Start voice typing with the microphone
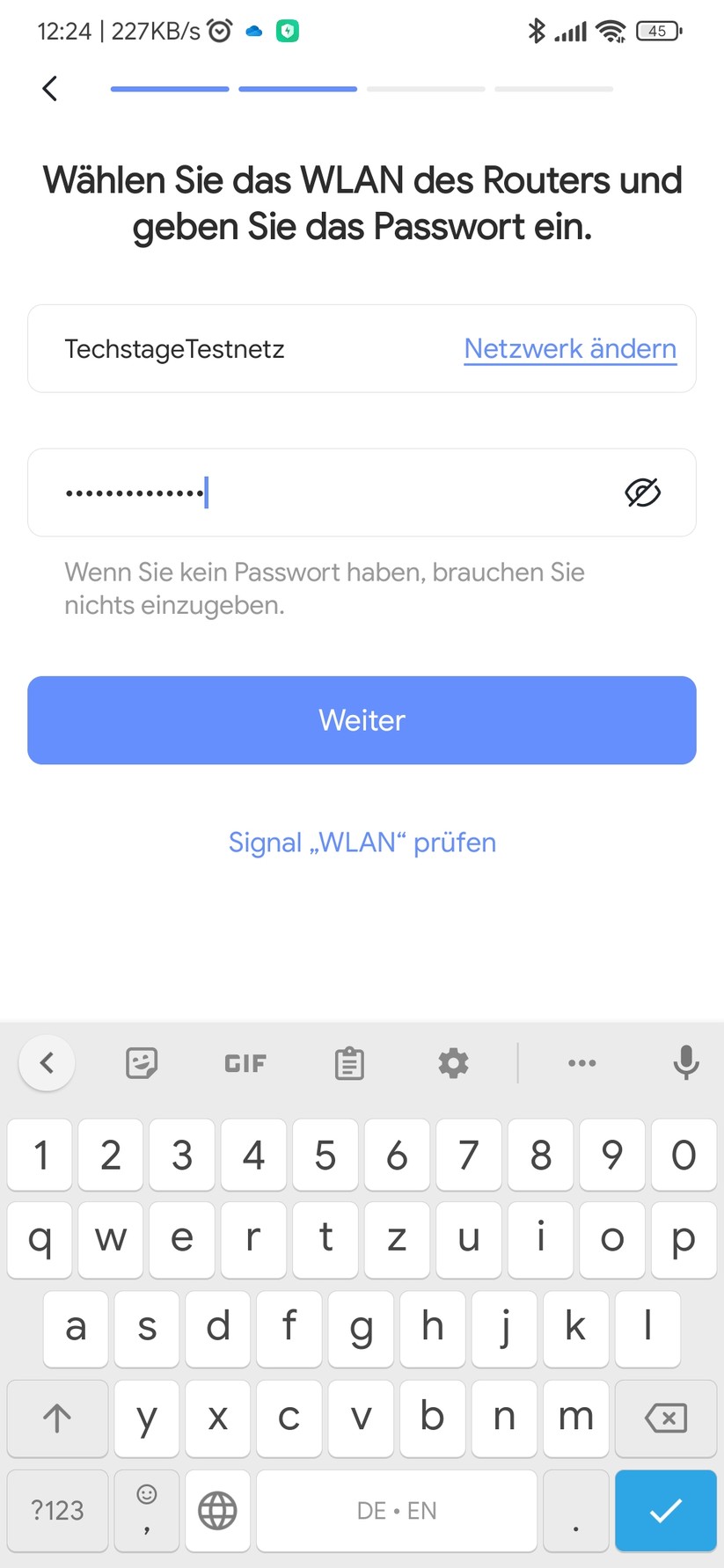 [x=685, y=1063]
